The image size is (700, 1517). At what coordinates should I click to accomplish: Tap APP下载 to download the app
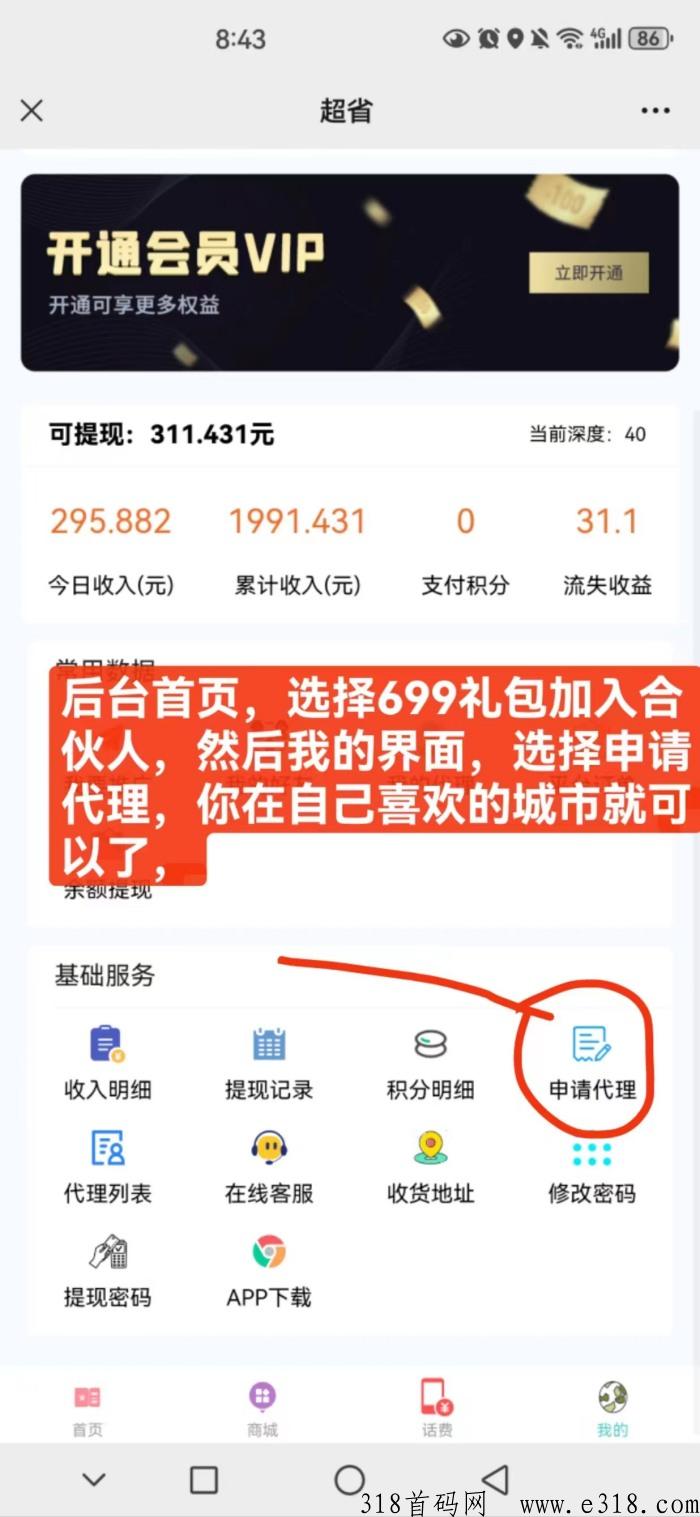point(269,1270)
